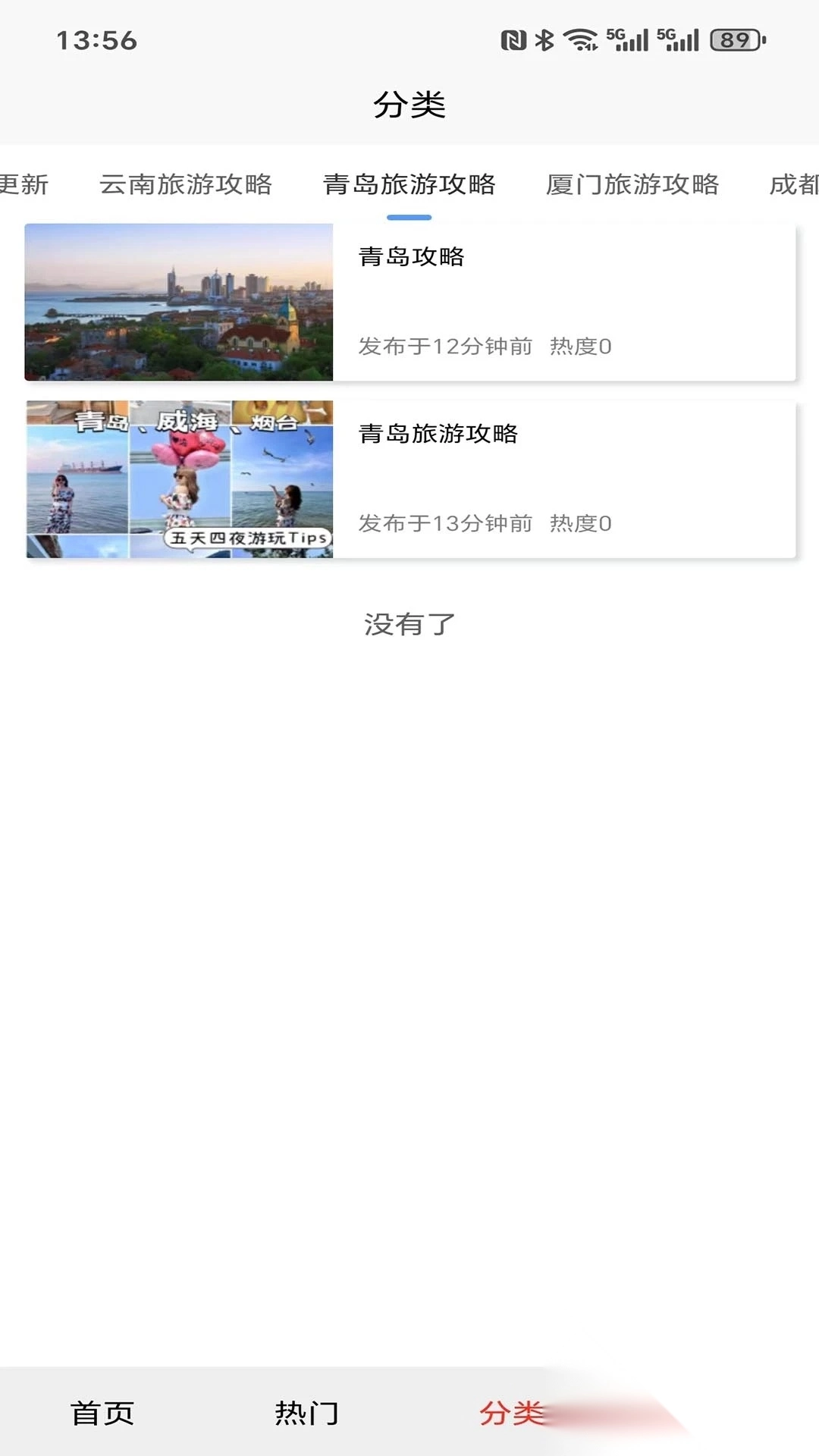Image resolution: width=819 pixels, height=1456 pixels.
Task: Open the 厦门旅游攻略 category
Action: [632, 184]
